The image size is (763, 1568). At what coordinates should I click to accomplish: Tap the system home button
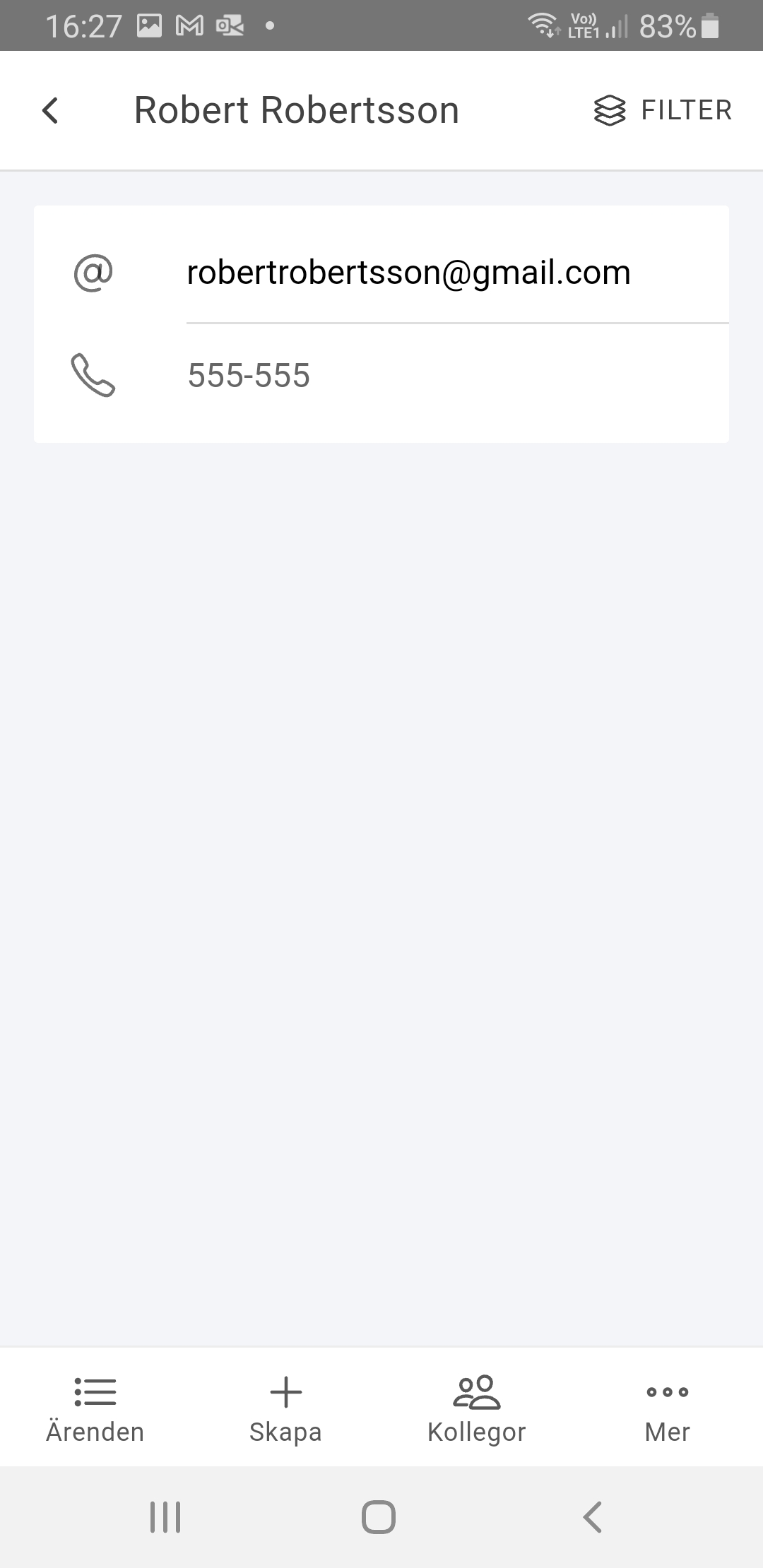coord(379,1516)
